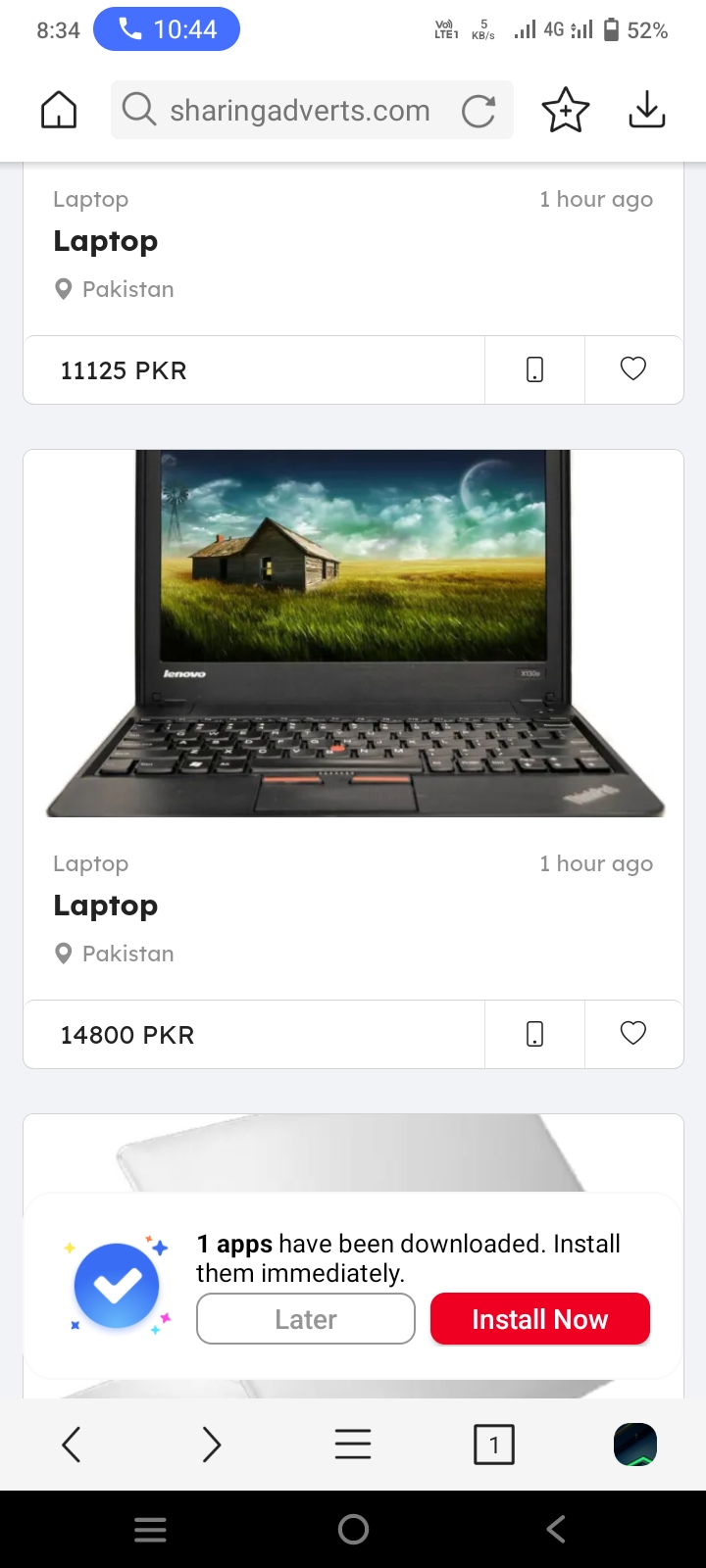Tap the sharingadverts.com address bar
Viewport: 706px width, 1568px height.
[299, 111]
